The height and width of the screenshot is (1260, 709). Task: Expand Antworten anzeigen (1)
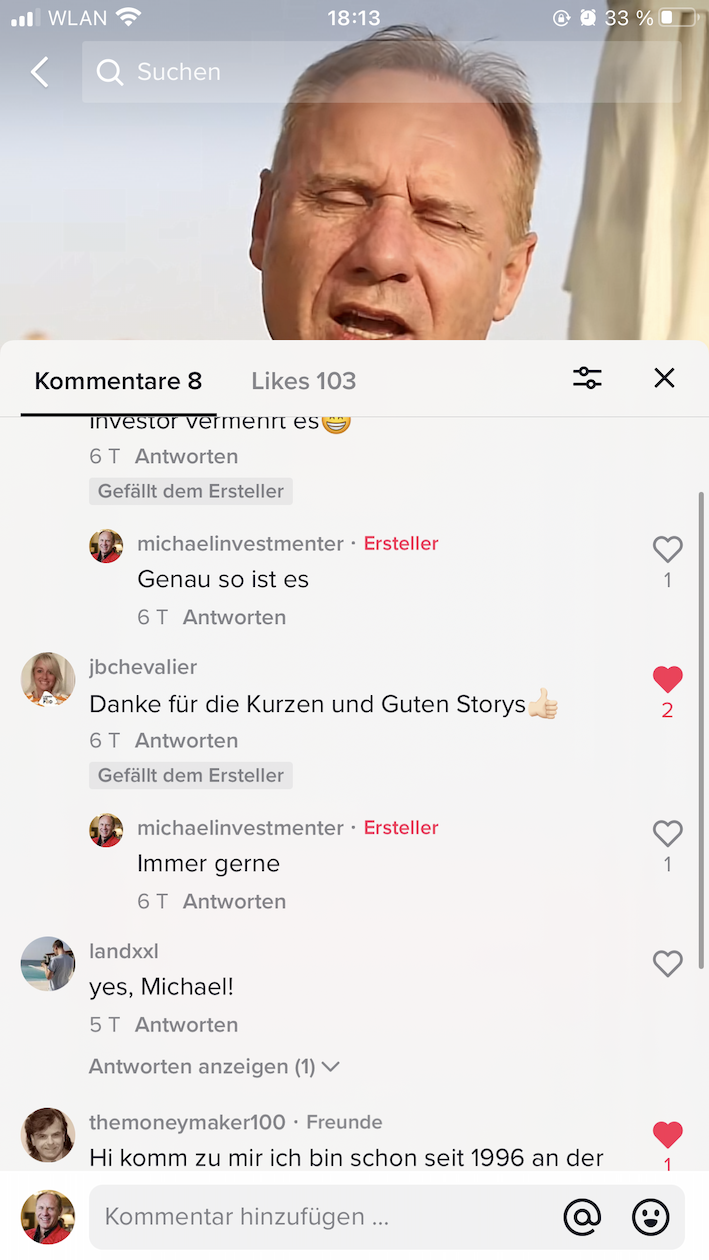(x=214, y=1067)
